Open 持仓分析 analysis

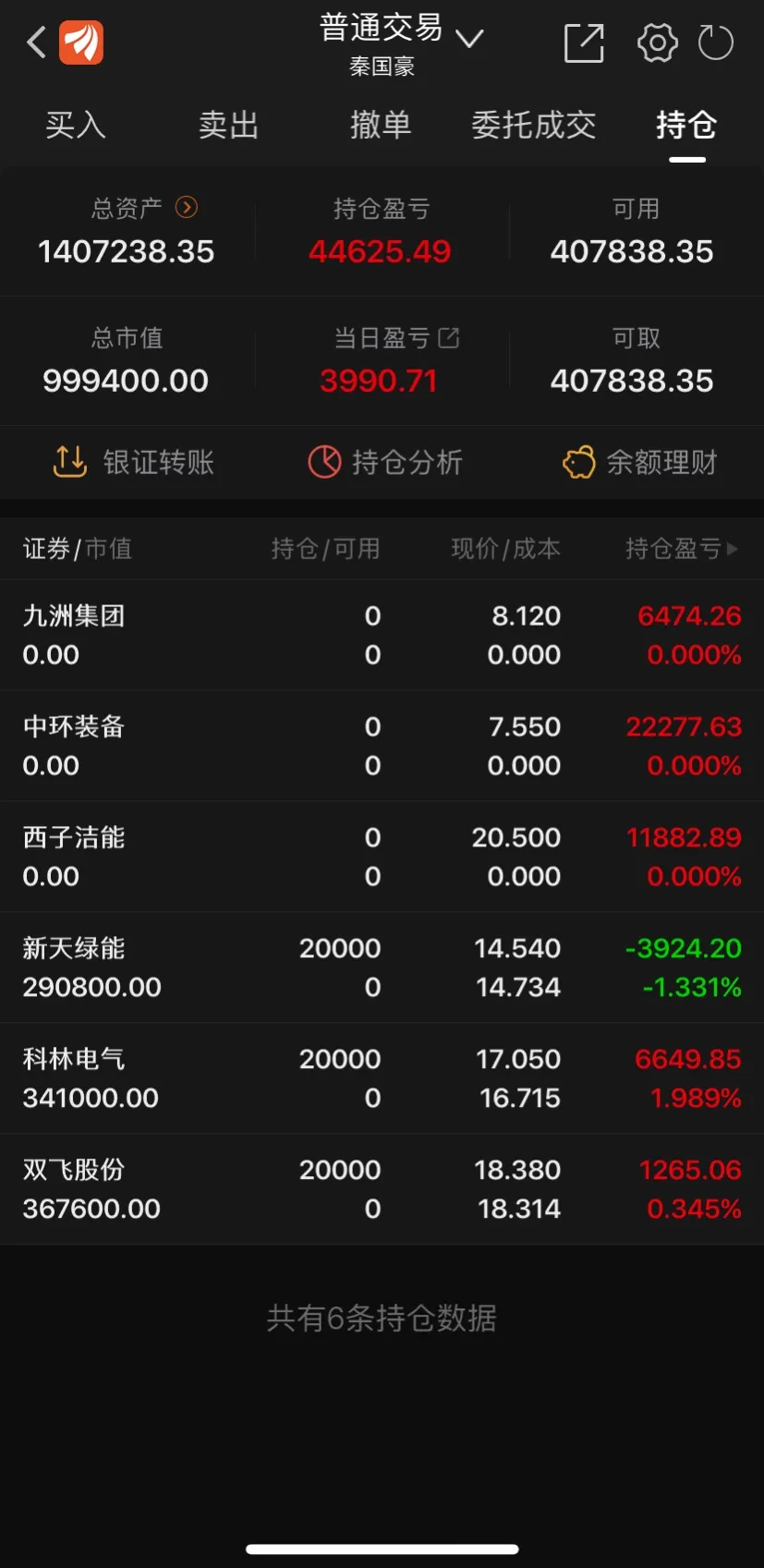pos(385,462)
